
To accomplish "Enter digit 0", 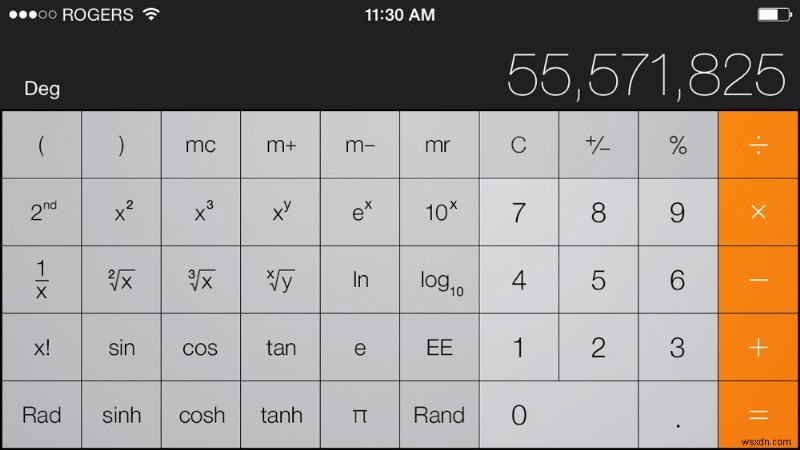I will (x=558, y=415).
